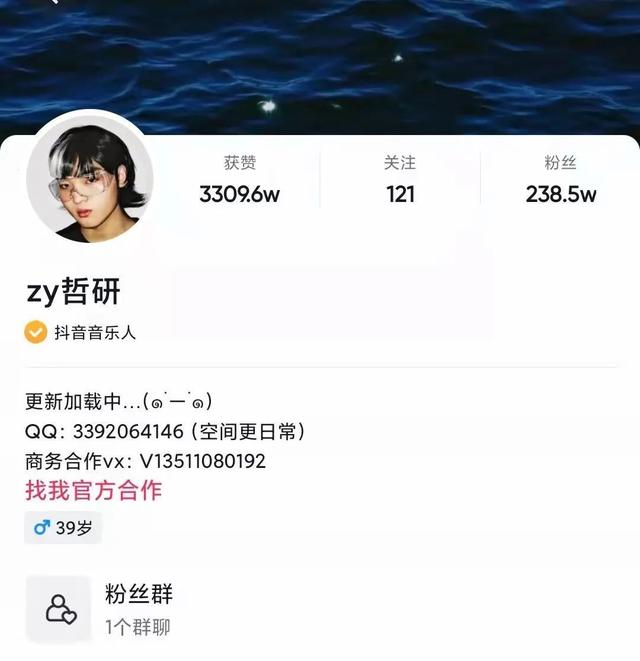Open the 粉丝 followers list

(560, 181)
